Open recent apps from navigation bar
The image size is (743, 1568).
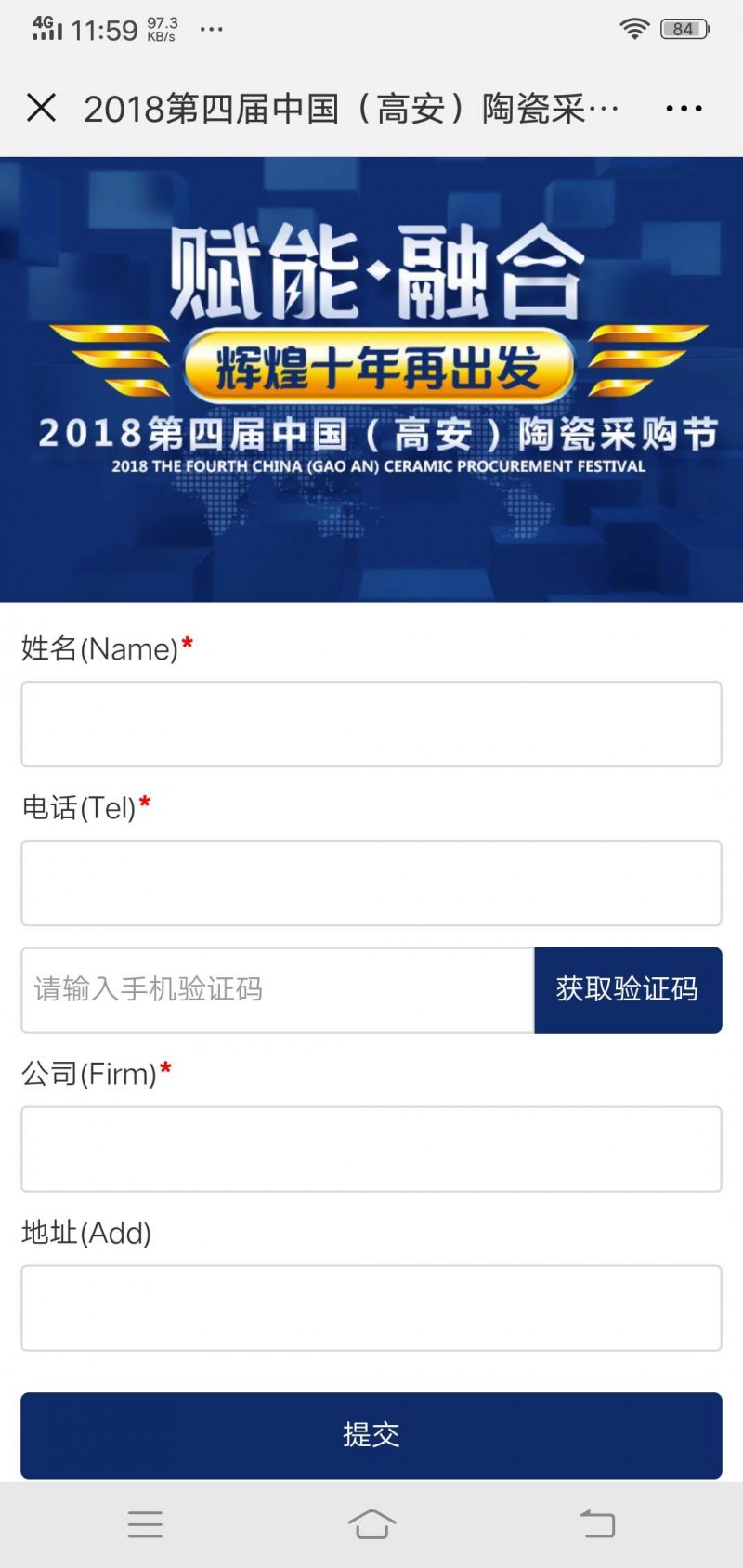click(x=145, y=1524)
